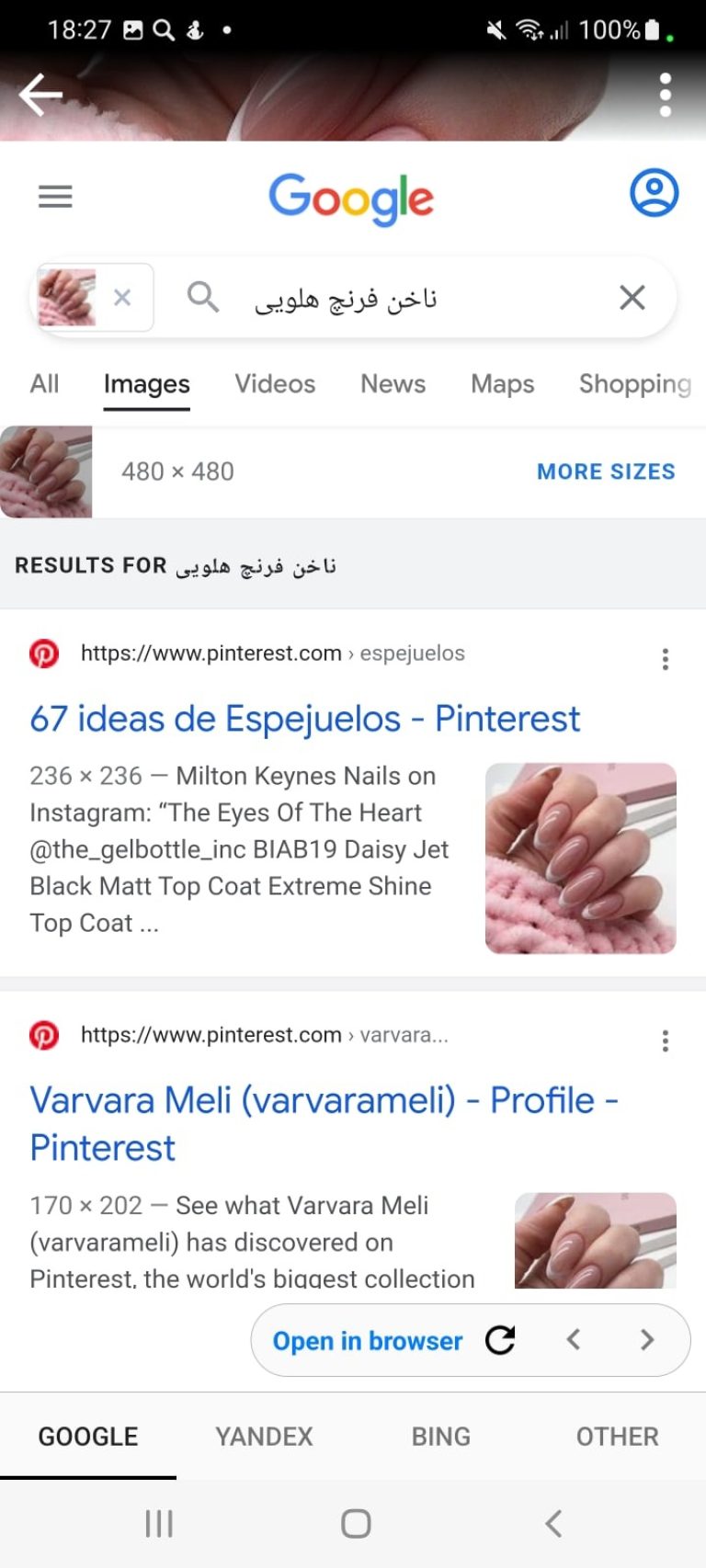Screen dimensions: 706x1568
Task: Tap the Google account profile icon
Action: click(653, 192)
